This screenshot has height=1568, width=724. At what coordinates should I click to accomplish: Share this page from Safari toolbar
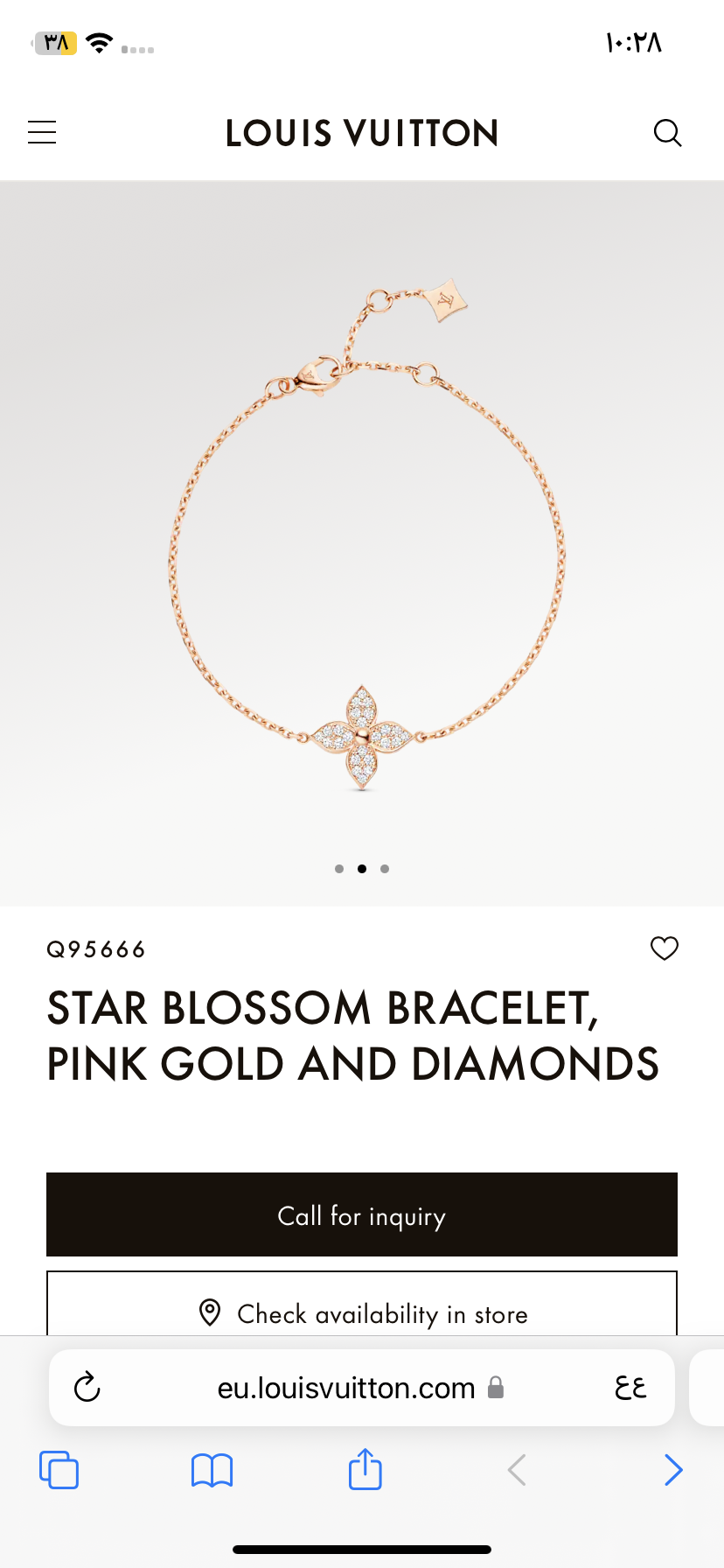(365, 1468)
